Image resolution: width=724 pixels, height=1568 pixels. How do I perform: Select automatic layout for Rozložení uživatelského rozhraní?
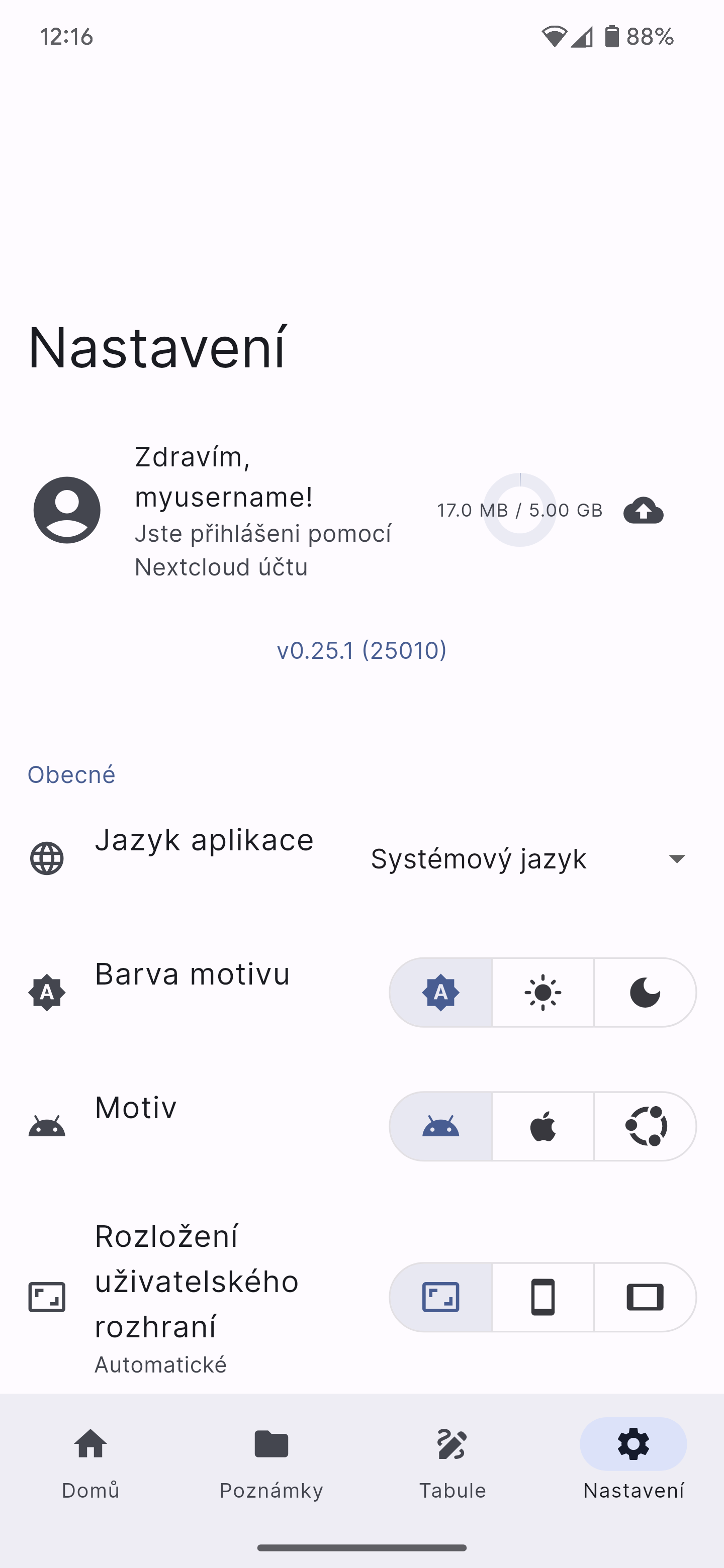tap(441, 1297)
